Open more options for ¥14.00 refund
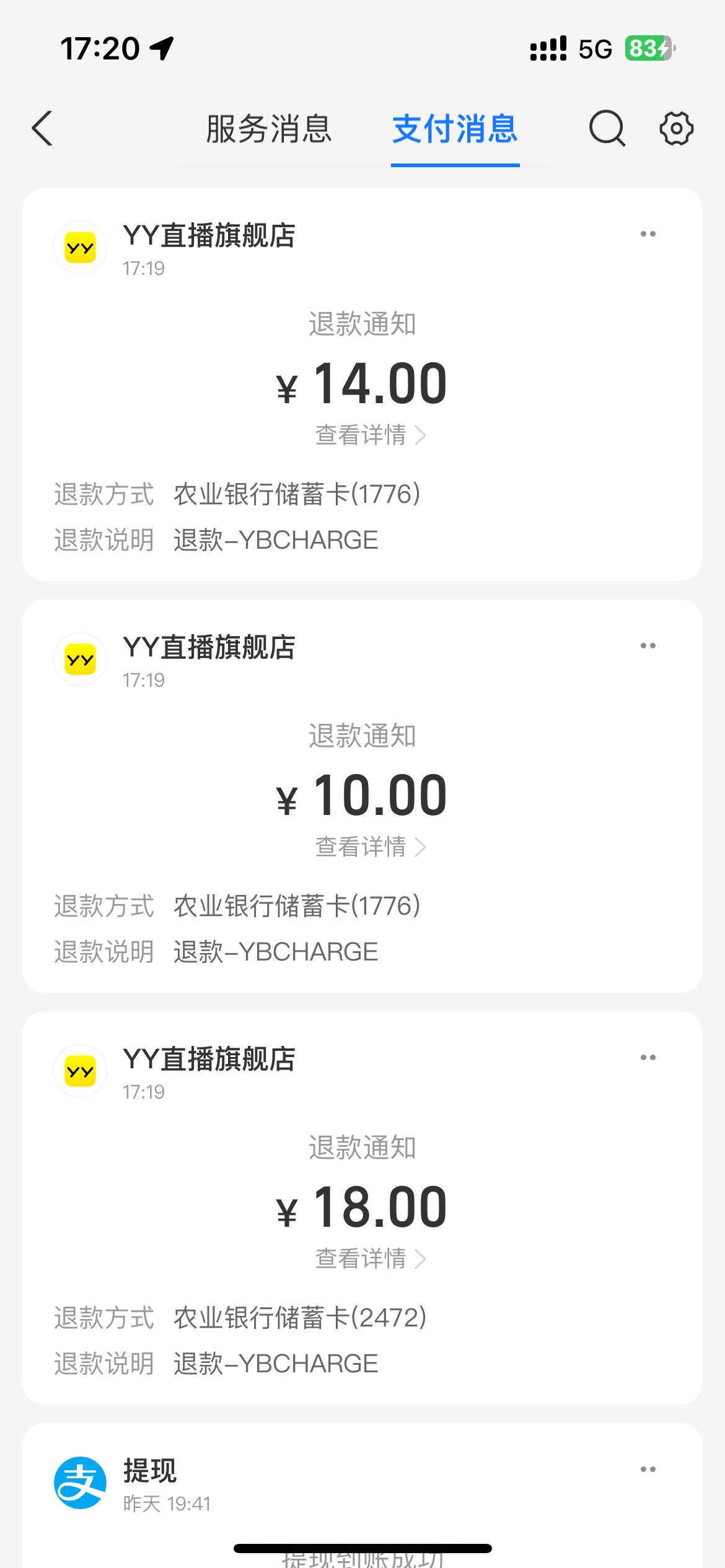 click(648, 234)
